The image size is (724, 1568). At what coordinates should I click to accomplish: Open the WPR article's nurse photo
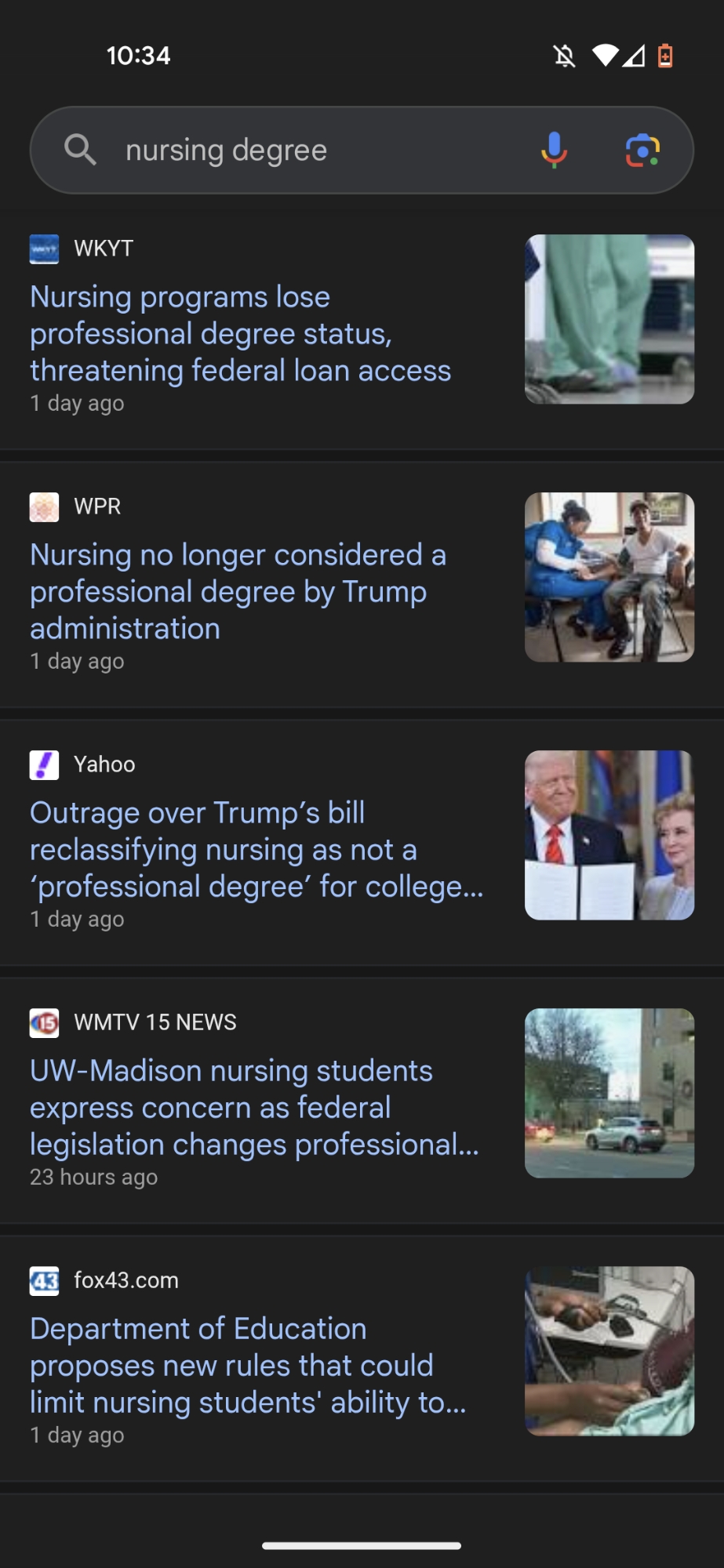[x=609, y=577]
